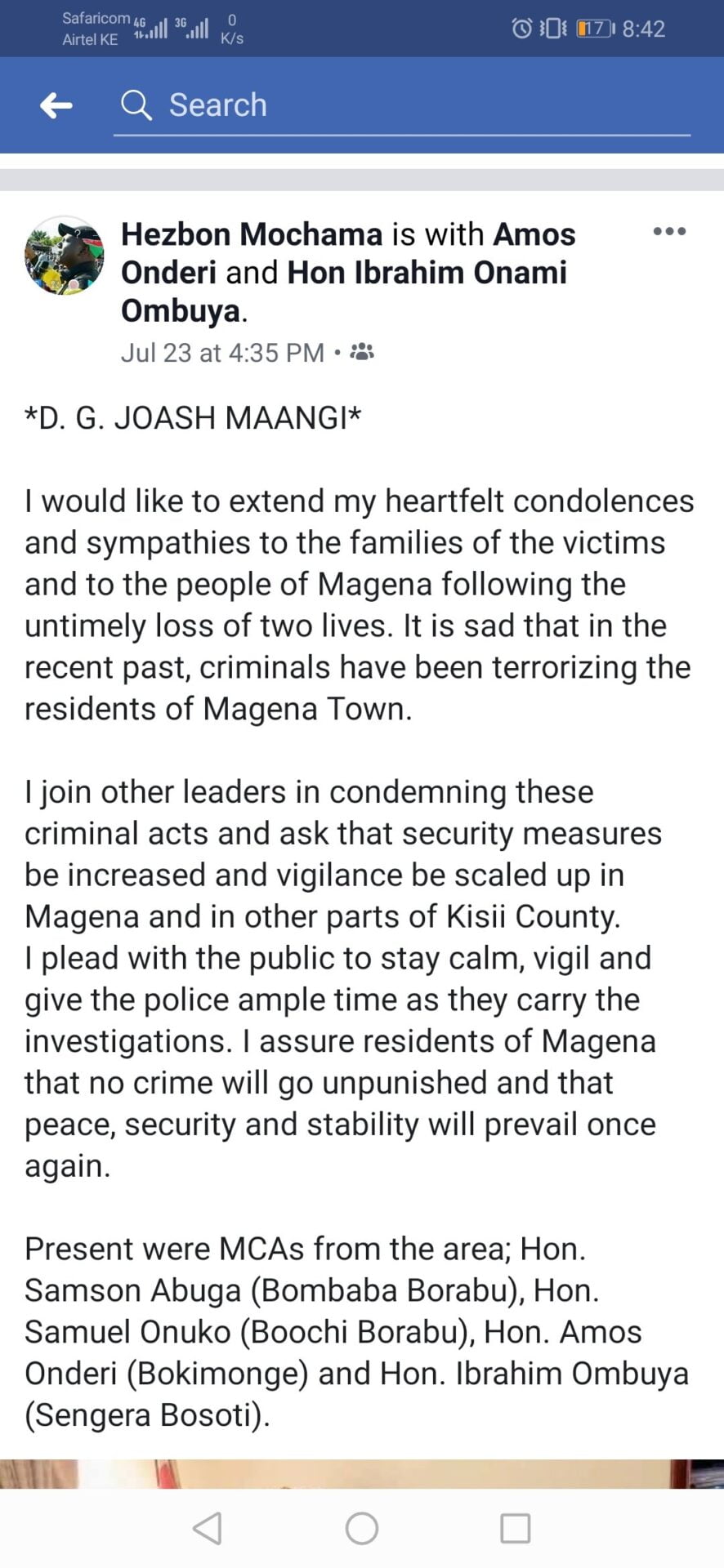The image size is (724, 1568).
Task: Open the post's three-dot options menu
Action: click(x=669, y=232)
